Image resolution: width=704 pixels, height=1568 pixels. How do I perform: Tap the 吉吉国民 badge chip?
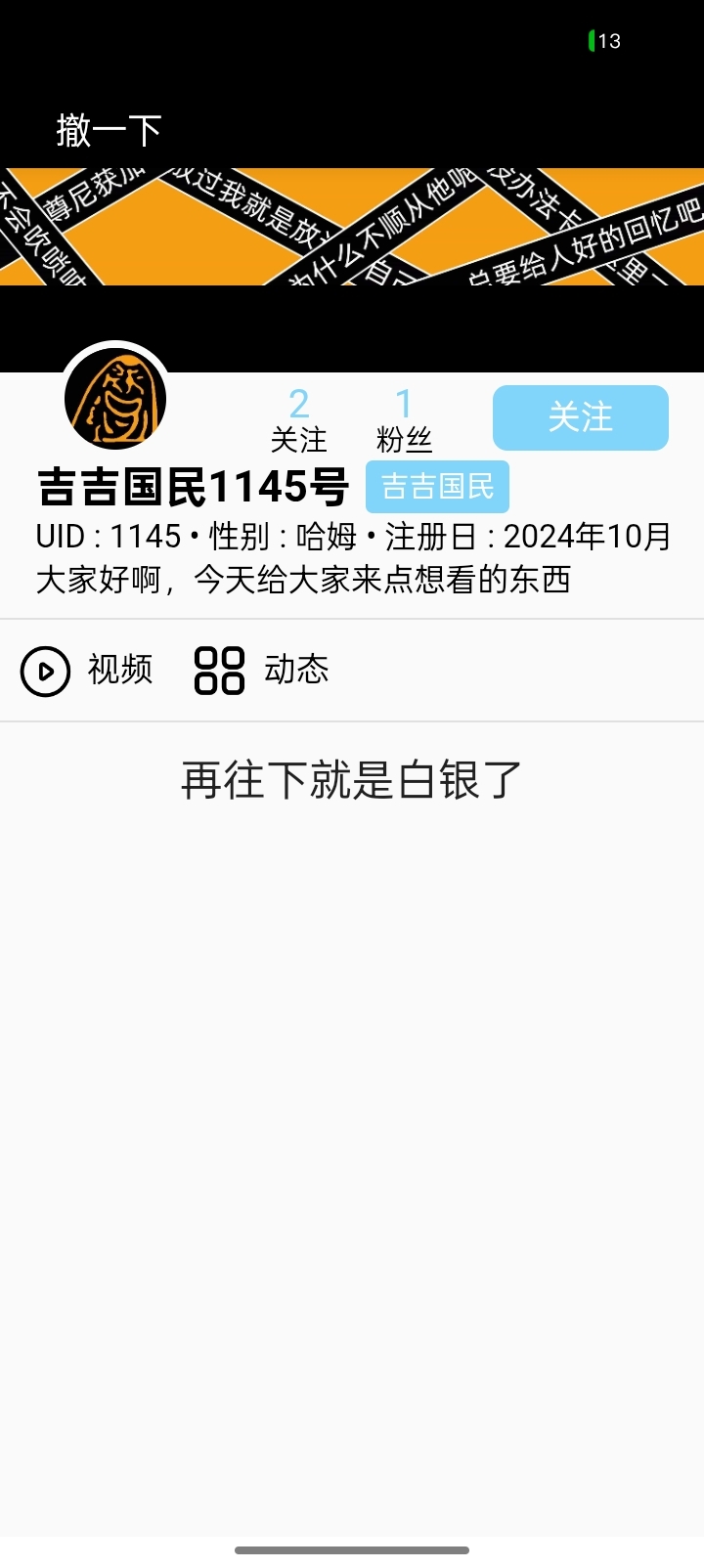[x=437, y=487]
